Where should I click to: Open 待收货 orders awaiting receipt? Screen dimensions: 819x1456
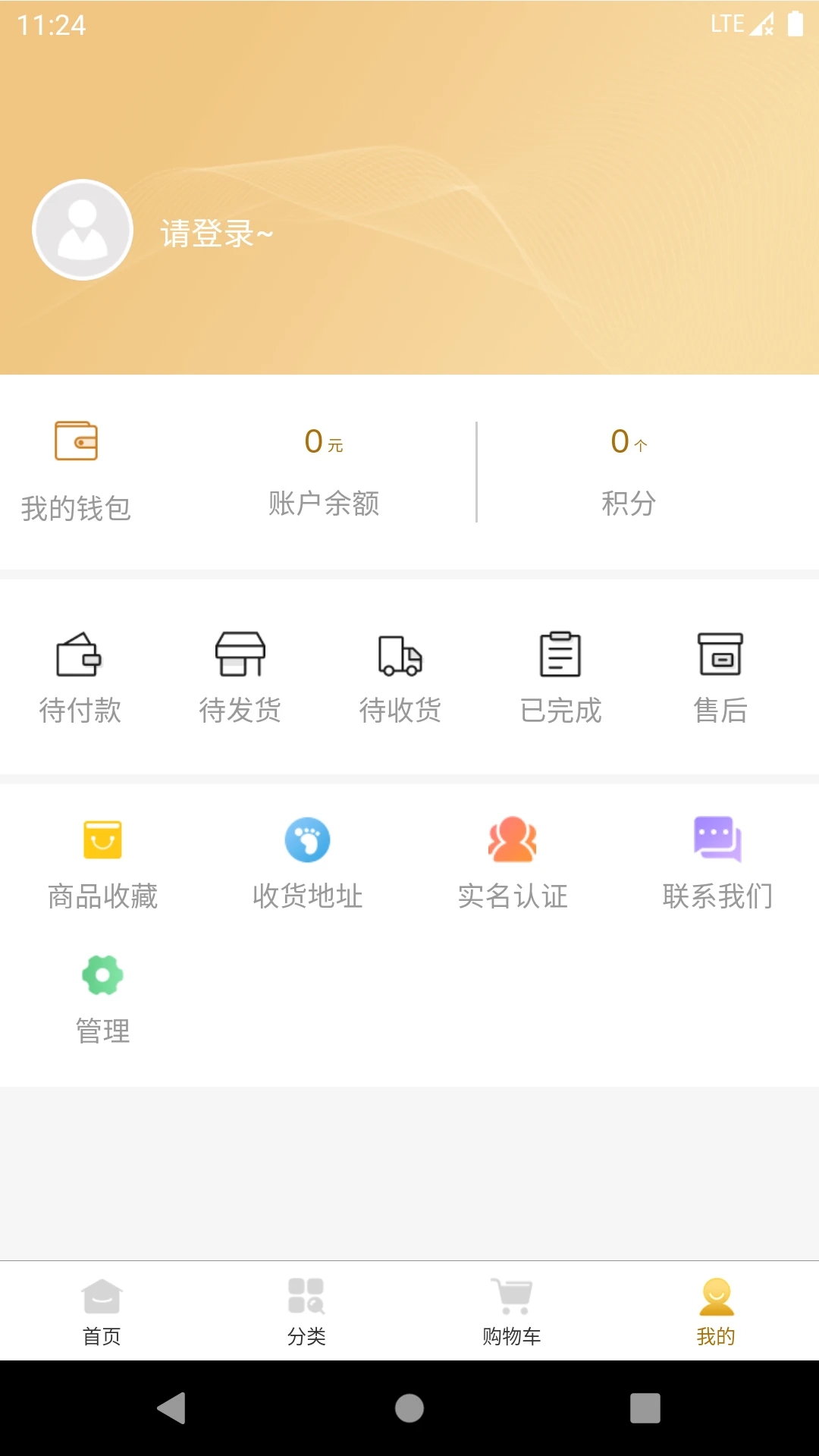(x=400, y=676)
